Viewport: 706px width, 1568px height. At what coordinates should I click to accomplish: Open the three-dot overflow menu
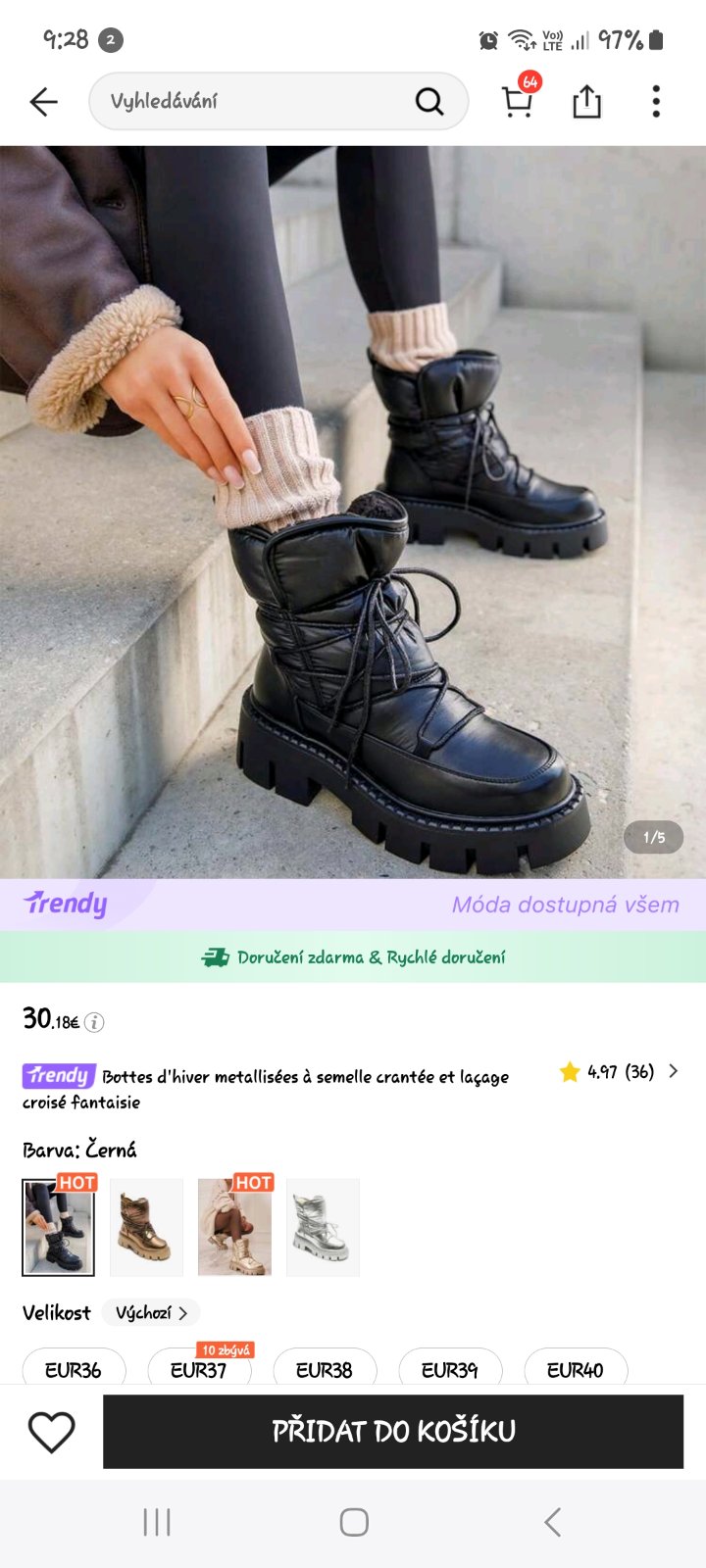(656, 101)
